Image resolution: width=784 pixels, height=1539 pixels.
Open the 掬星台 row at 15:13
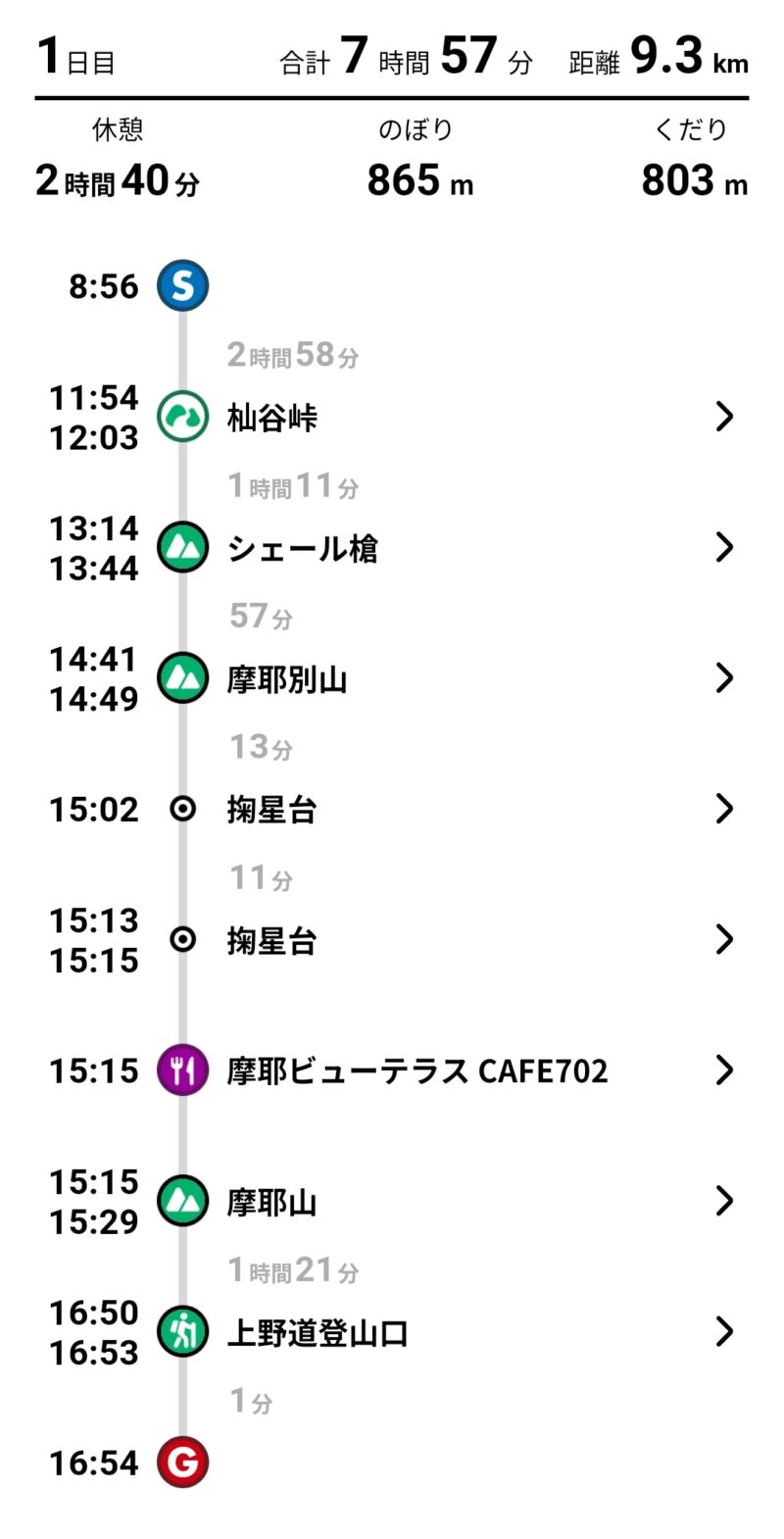[392, 940]
